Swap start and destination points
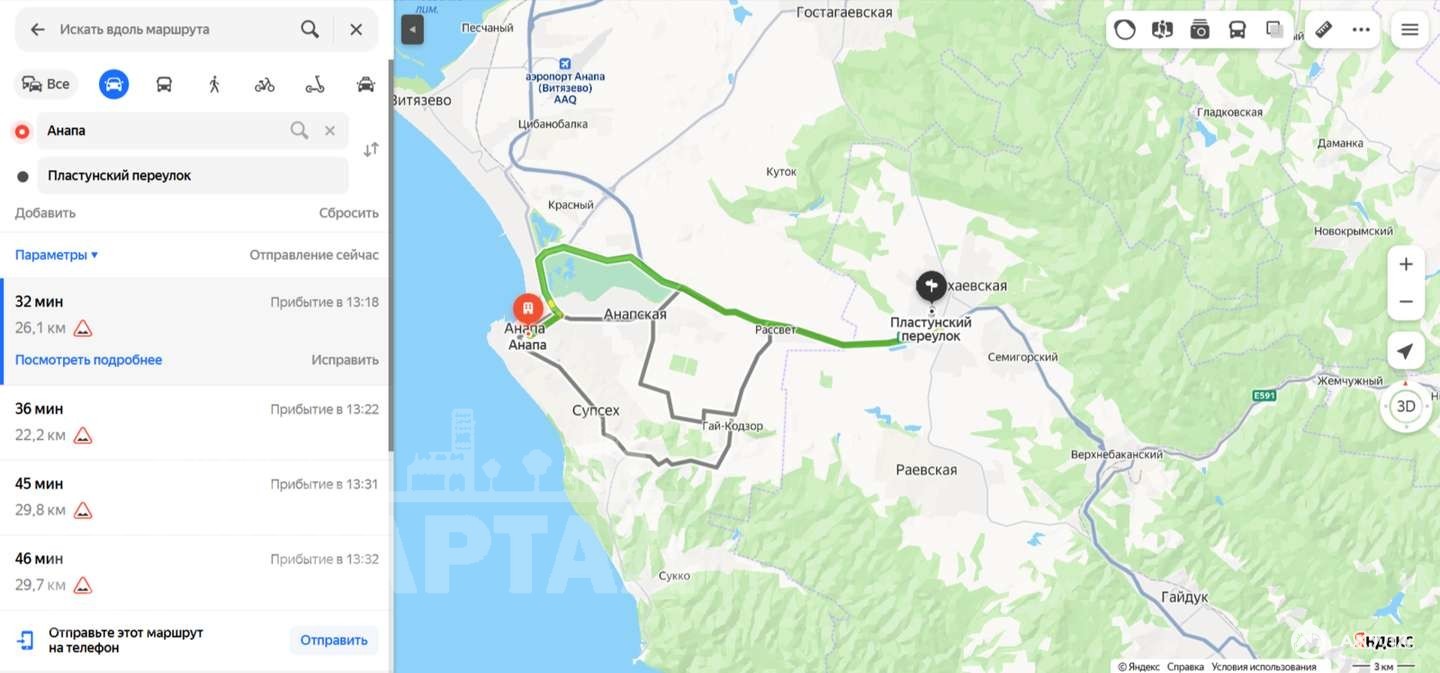The image size is (1440, 673). pos(371,150)
